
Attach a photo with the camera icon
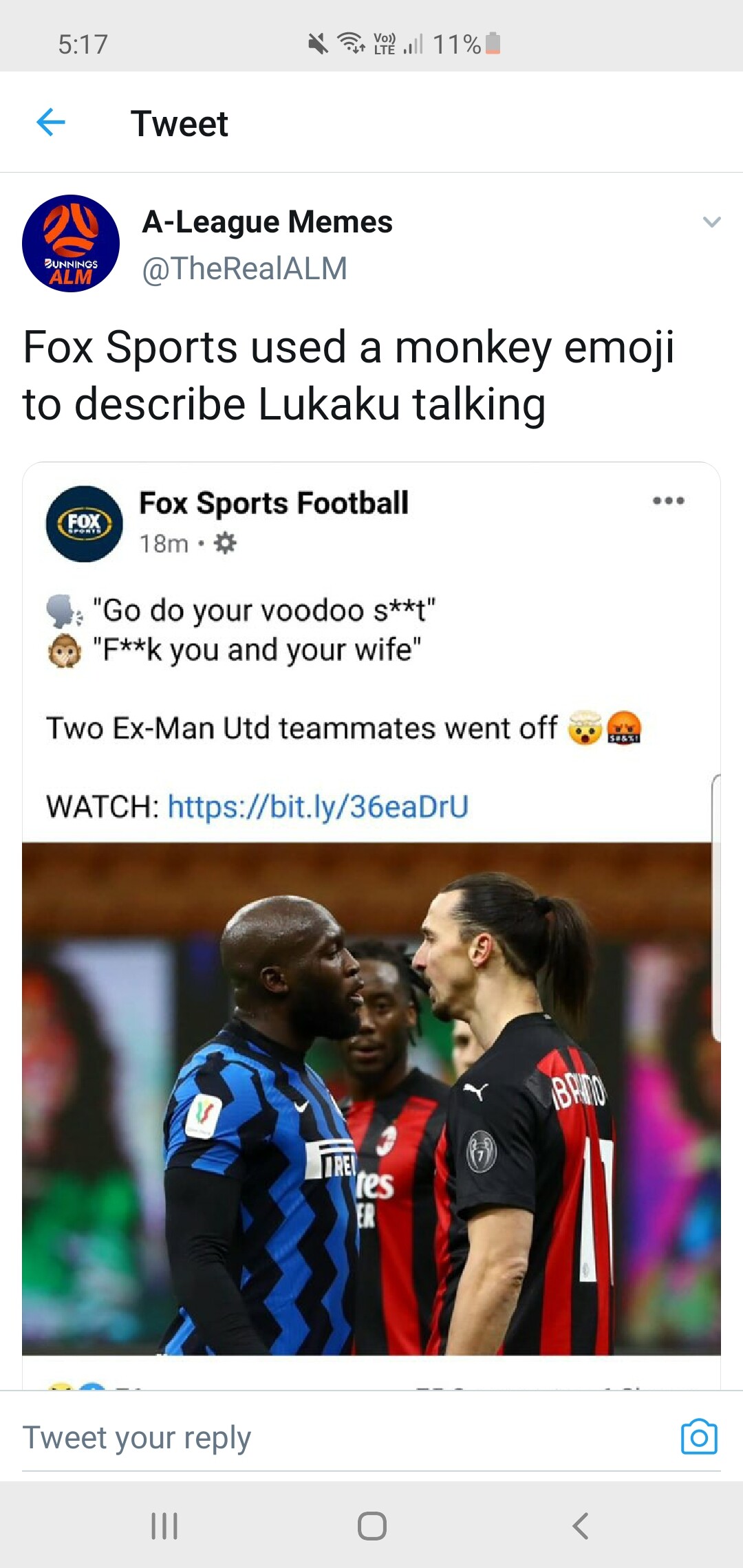(x=699, y=1437)
